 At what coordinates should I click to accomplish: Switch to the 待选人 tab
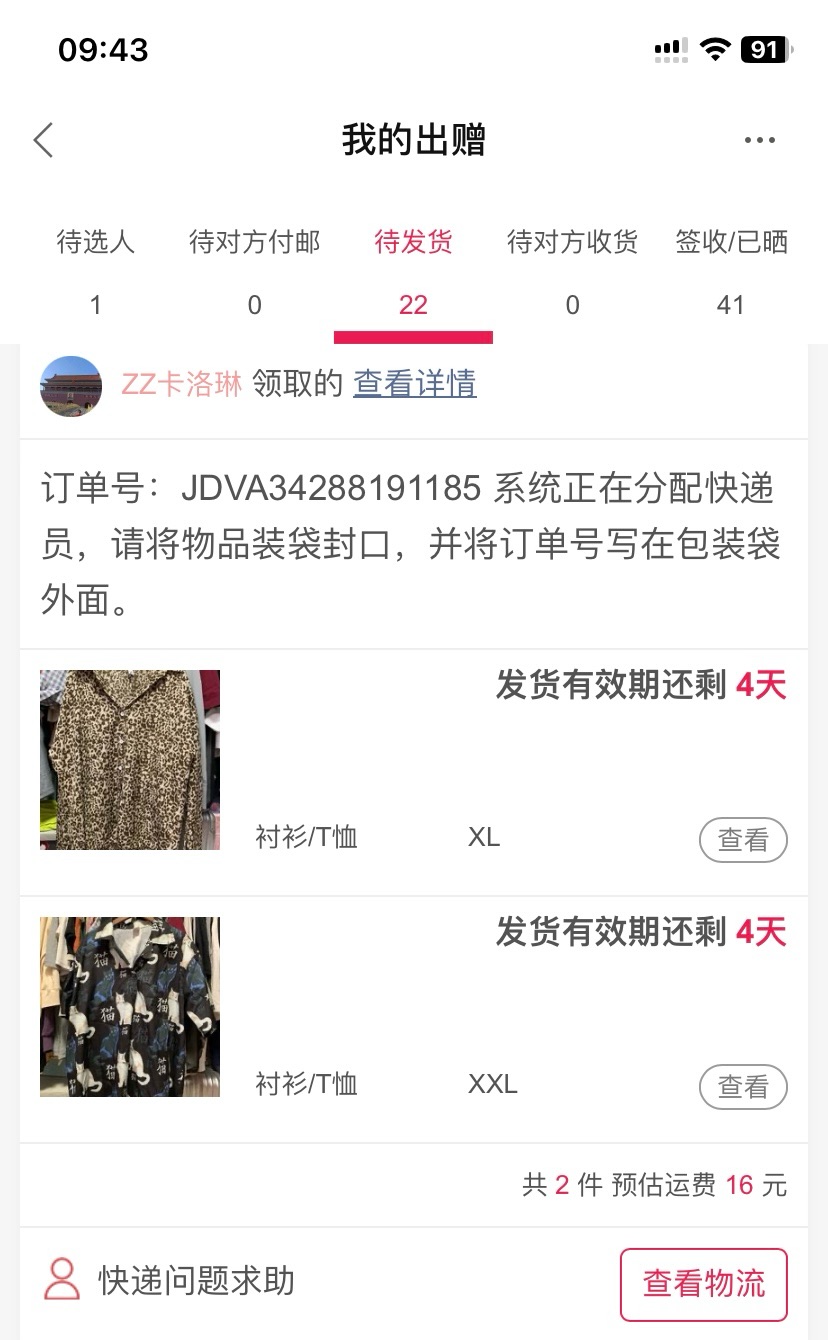pos(96,272)
